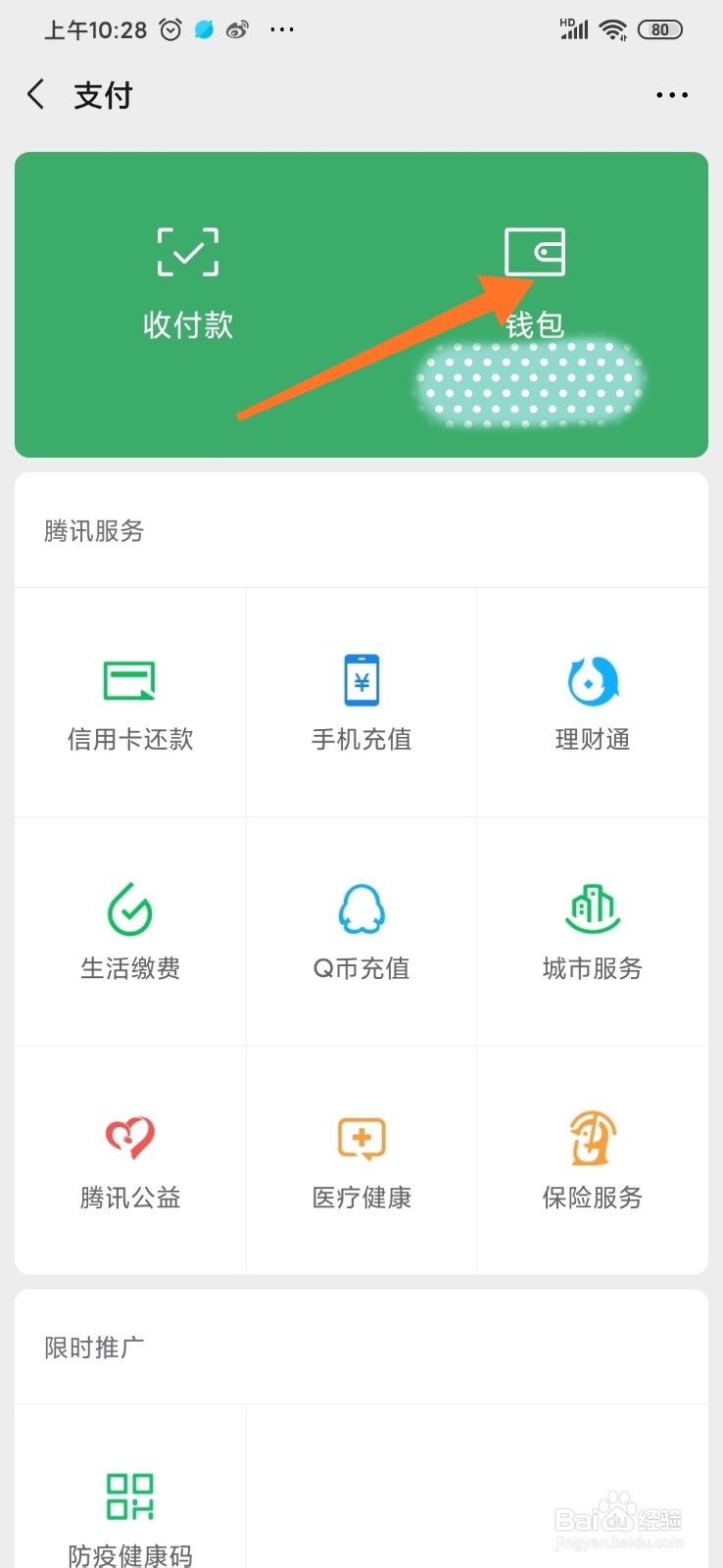The image size is (723, 1568).
Task: Select 信用卡还款 service
Action: coord(130,703)
